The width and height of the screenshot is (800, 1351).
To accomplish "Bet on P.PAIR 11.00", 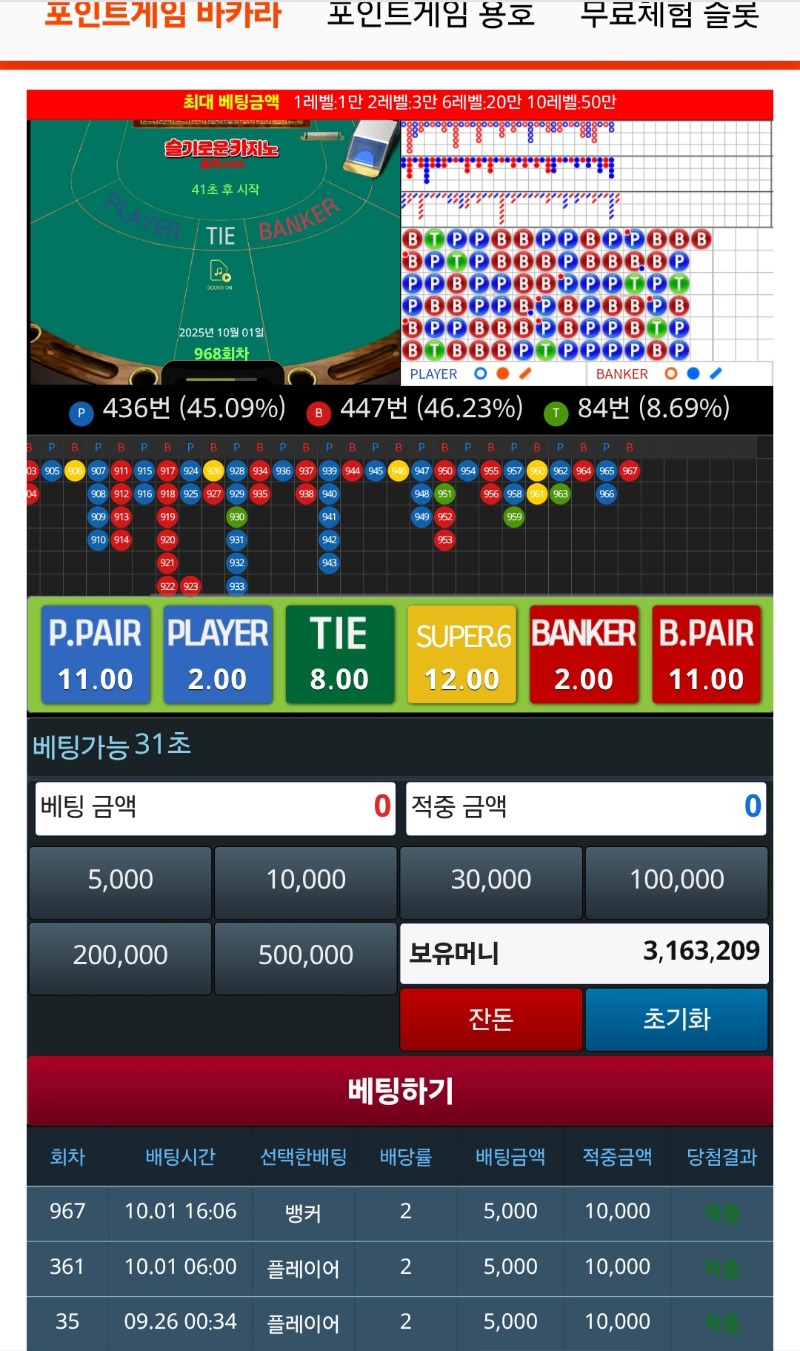I will tap(96, 654).
